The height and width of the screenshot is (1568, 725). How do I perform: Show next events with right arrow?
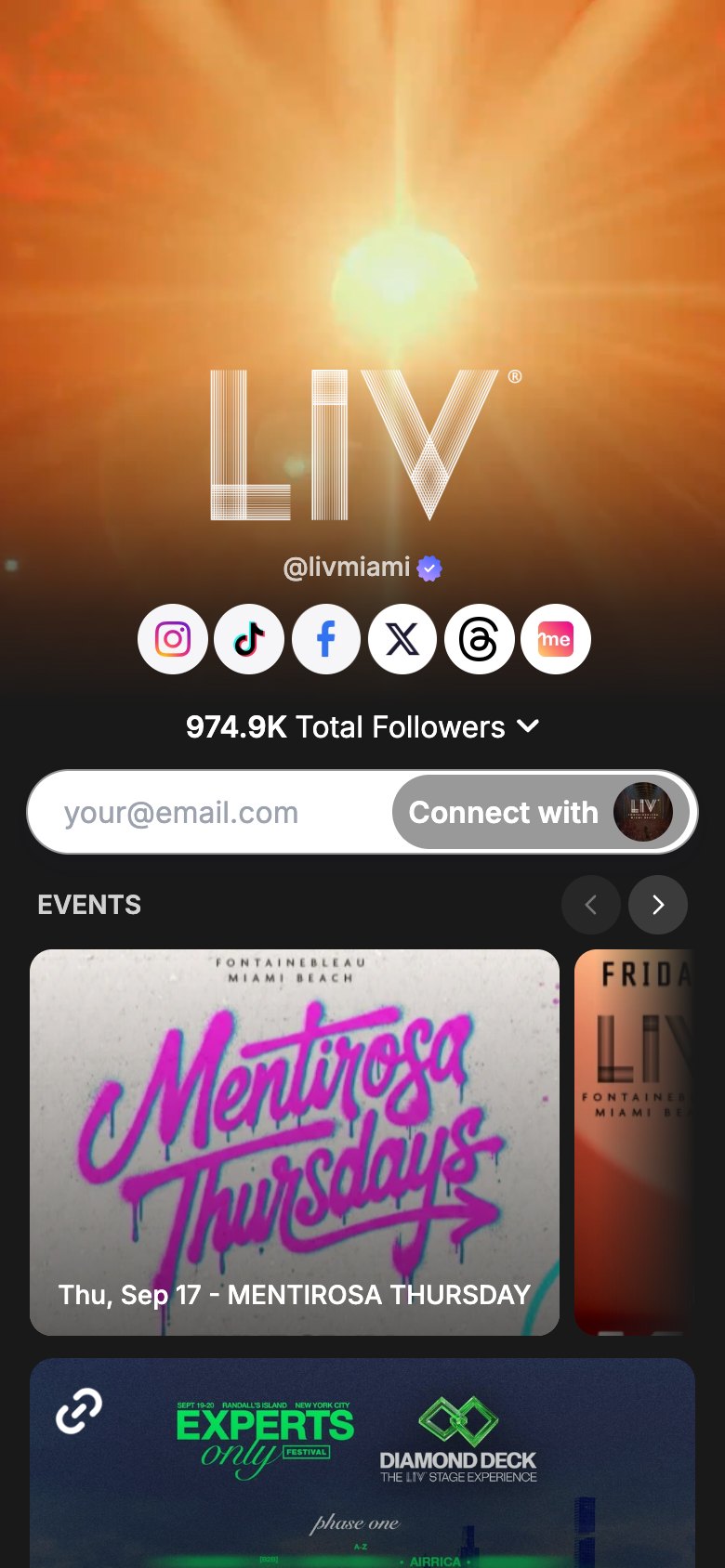[658, 905]
